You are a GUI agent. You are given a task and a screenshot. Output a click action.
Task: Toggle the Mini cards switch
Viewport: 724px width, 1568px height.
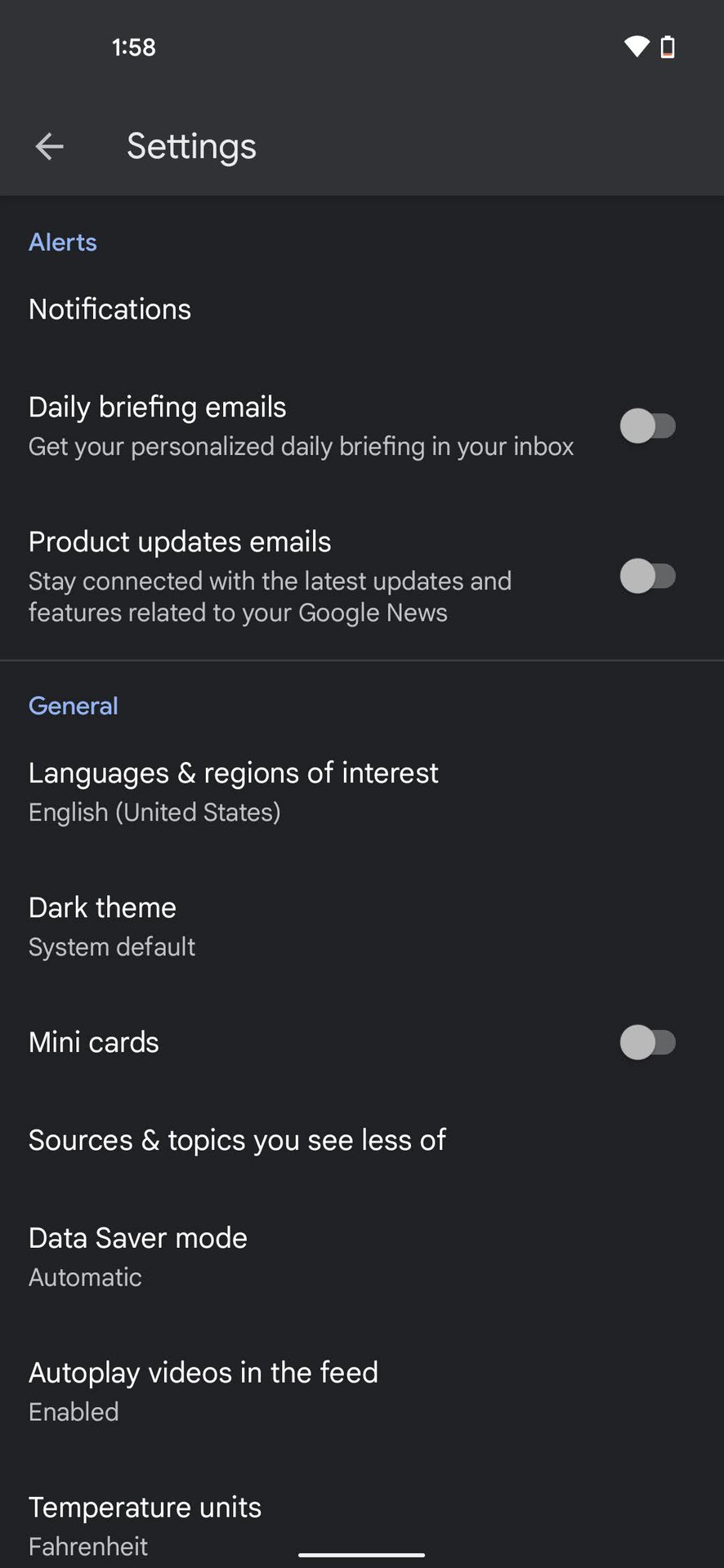click(x=647, y=1043)
